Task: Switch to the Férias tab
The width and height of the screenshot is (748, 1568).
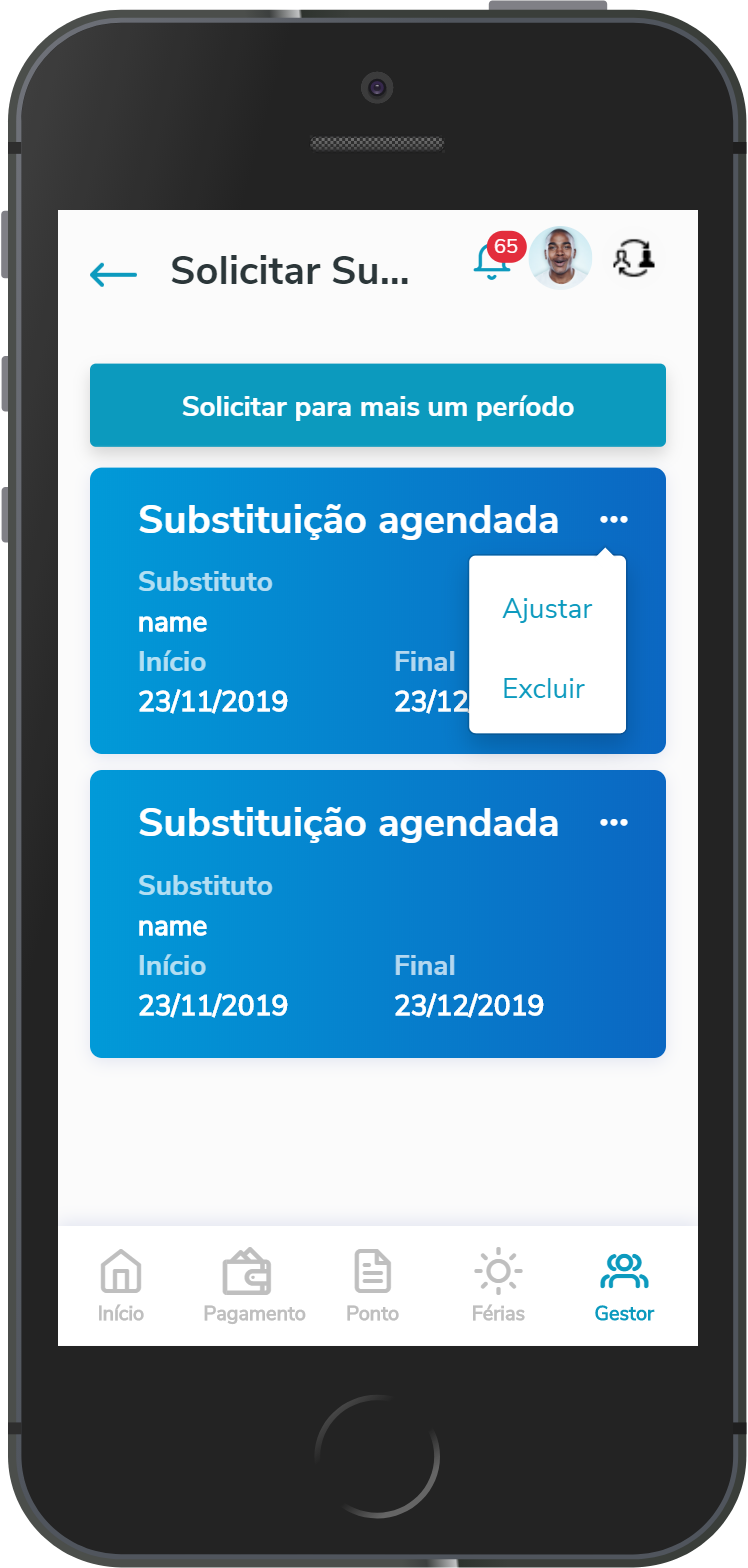Action: point(498,1286)
